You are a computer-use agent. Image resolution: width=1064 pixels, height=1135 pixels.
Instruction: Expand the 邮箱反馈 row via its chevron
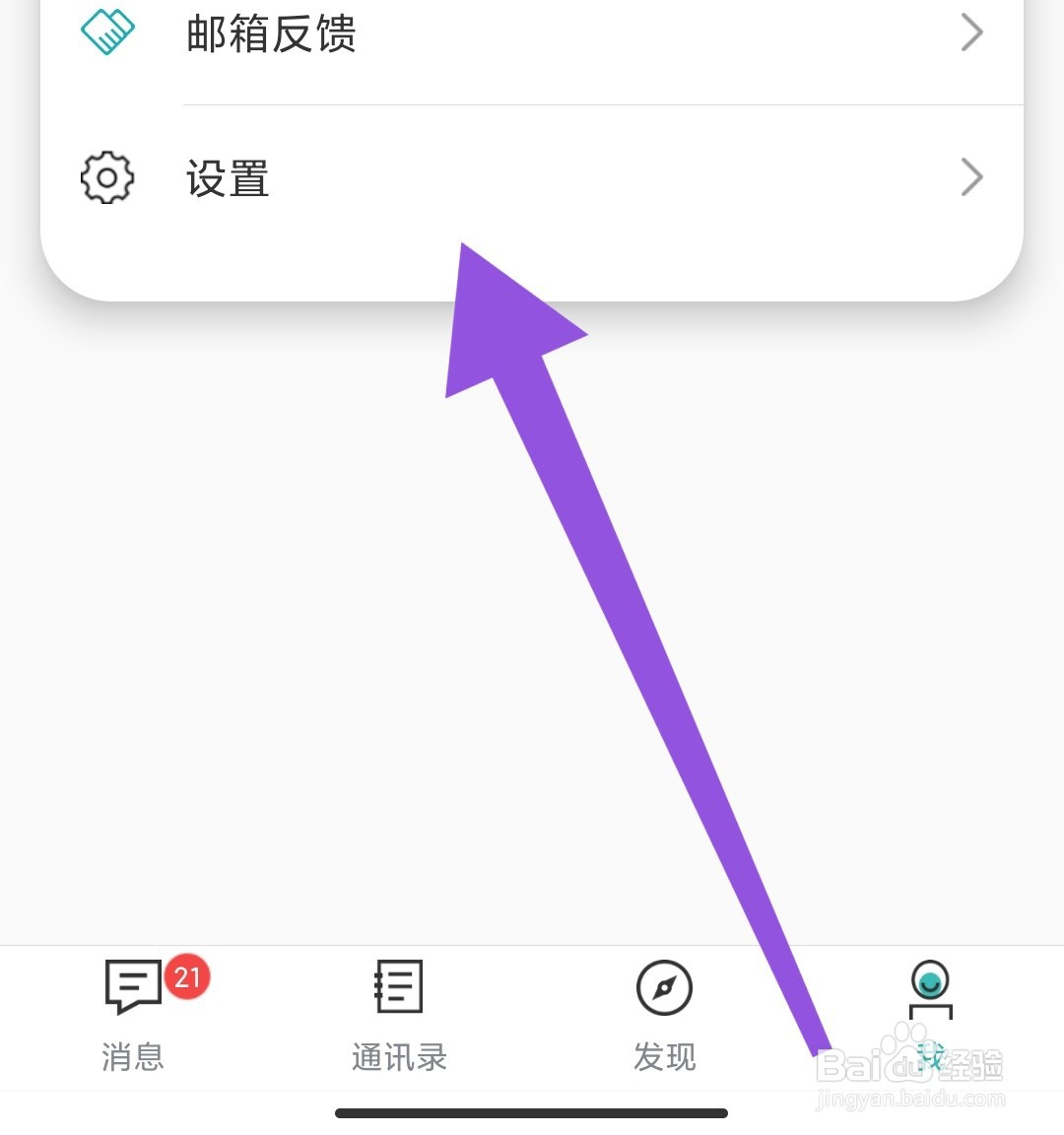(972, 33)
